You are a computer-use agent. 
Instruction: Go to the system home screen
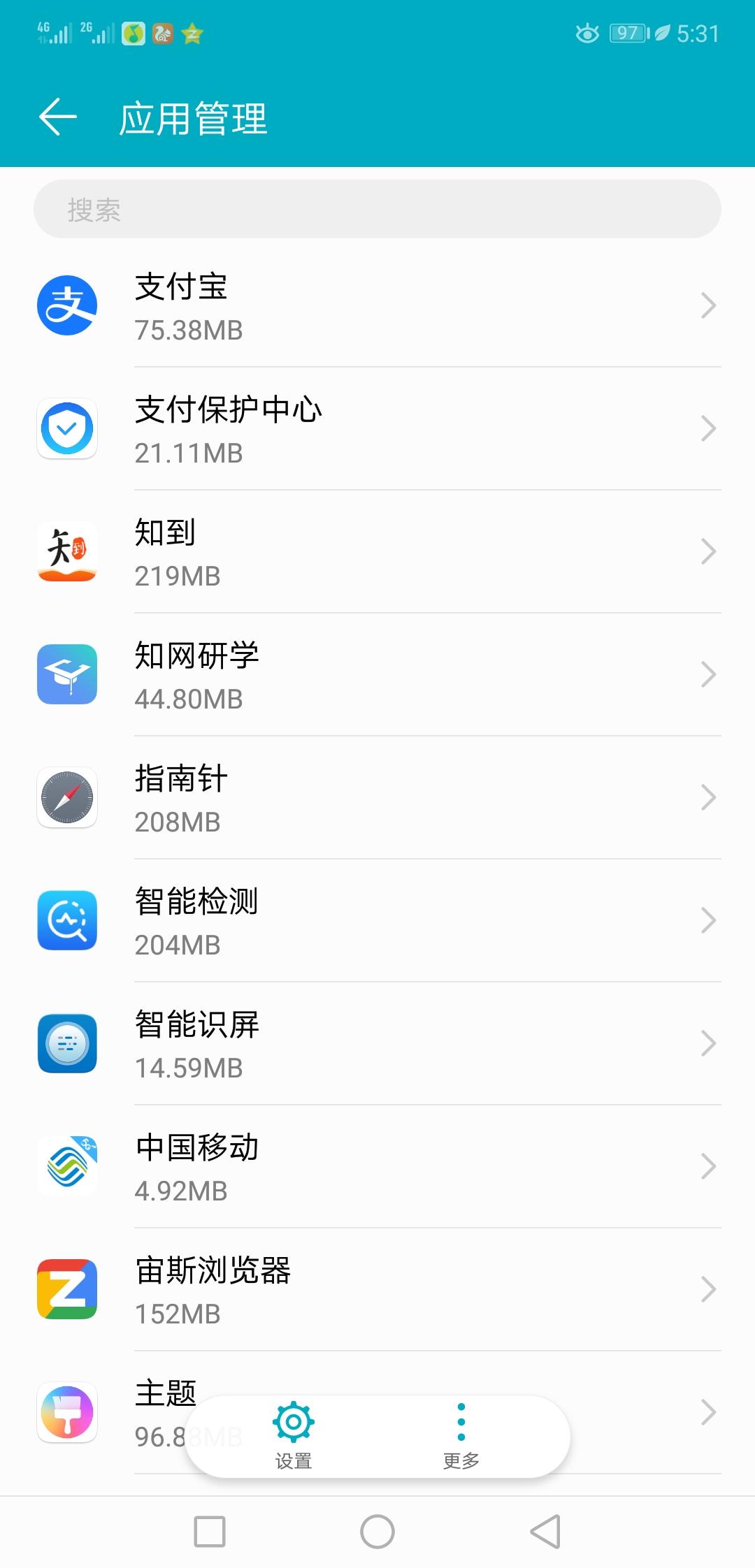point(377,1532)
